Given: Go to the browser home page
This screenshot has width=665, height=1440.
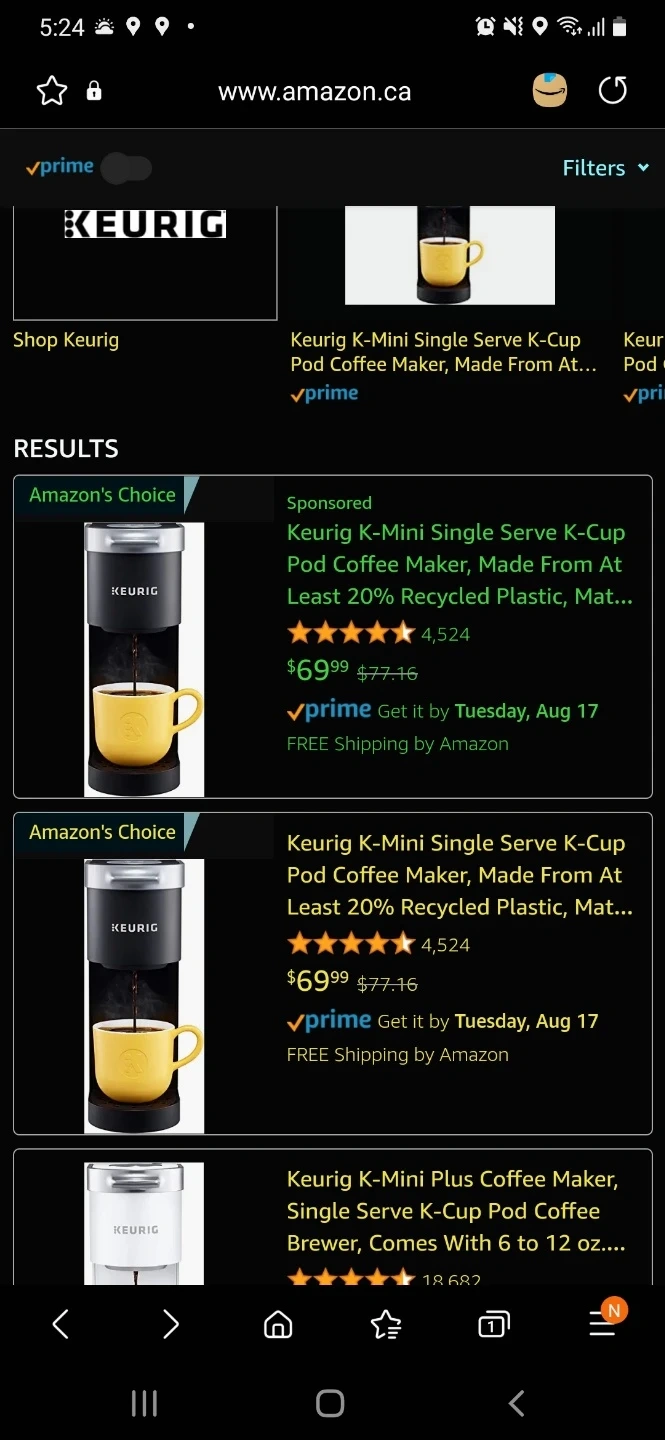Looking at the screenshot, I should tap(277, 1325).
